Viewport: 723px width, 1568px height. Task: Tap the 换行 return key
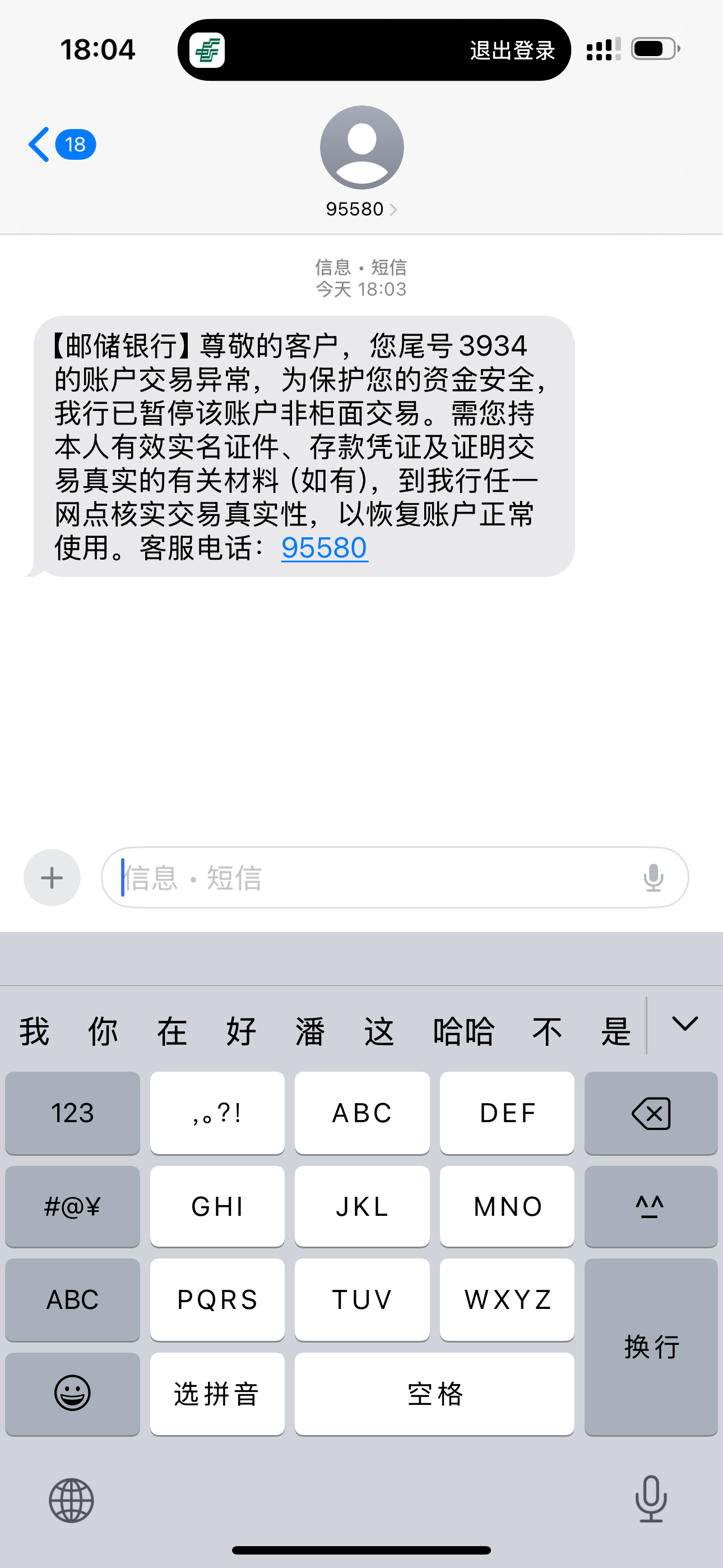click(651, 1346)
